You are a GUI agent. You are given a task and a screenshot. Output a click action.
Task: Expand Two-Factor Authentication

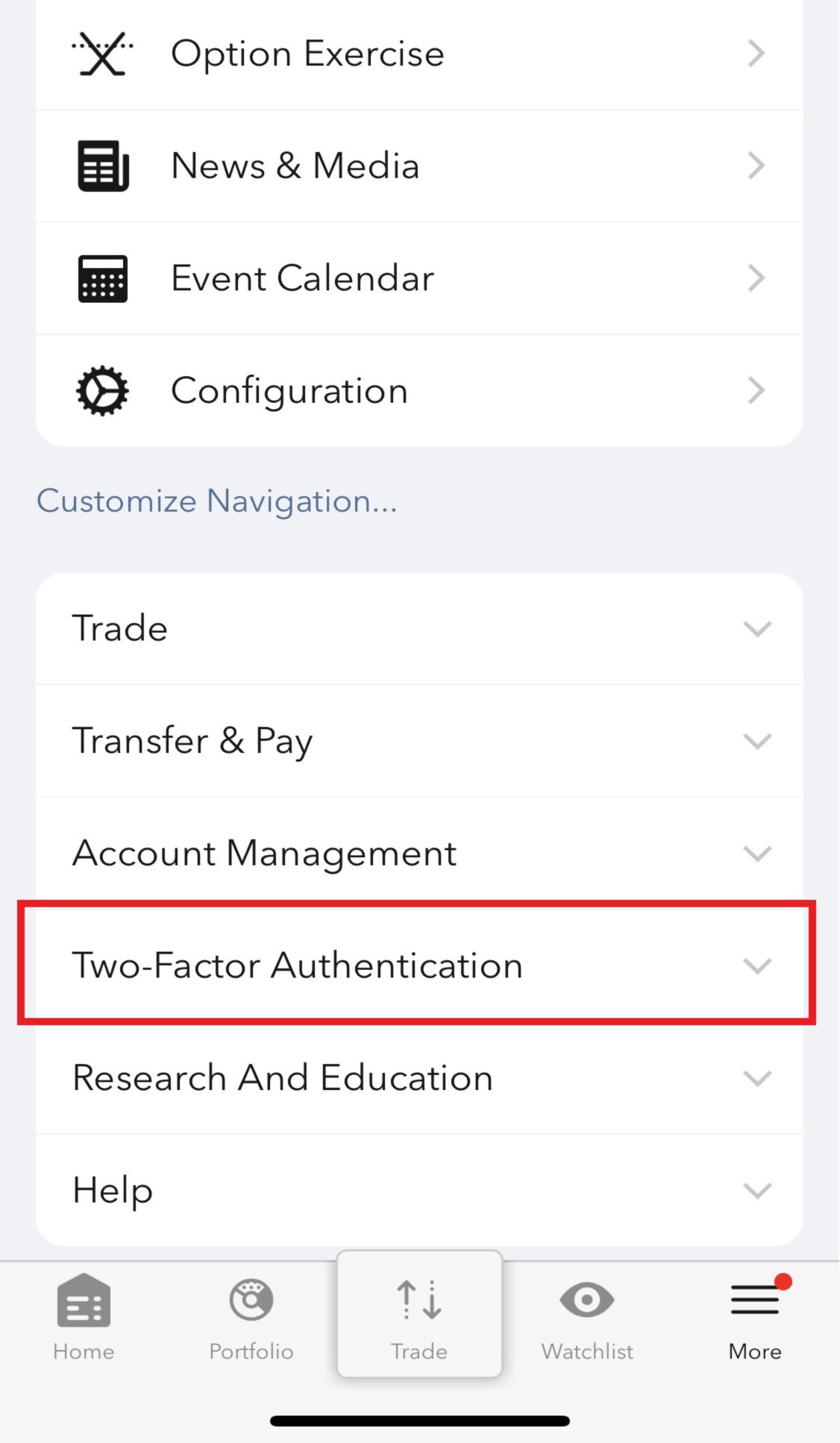[x=419, y=965]
